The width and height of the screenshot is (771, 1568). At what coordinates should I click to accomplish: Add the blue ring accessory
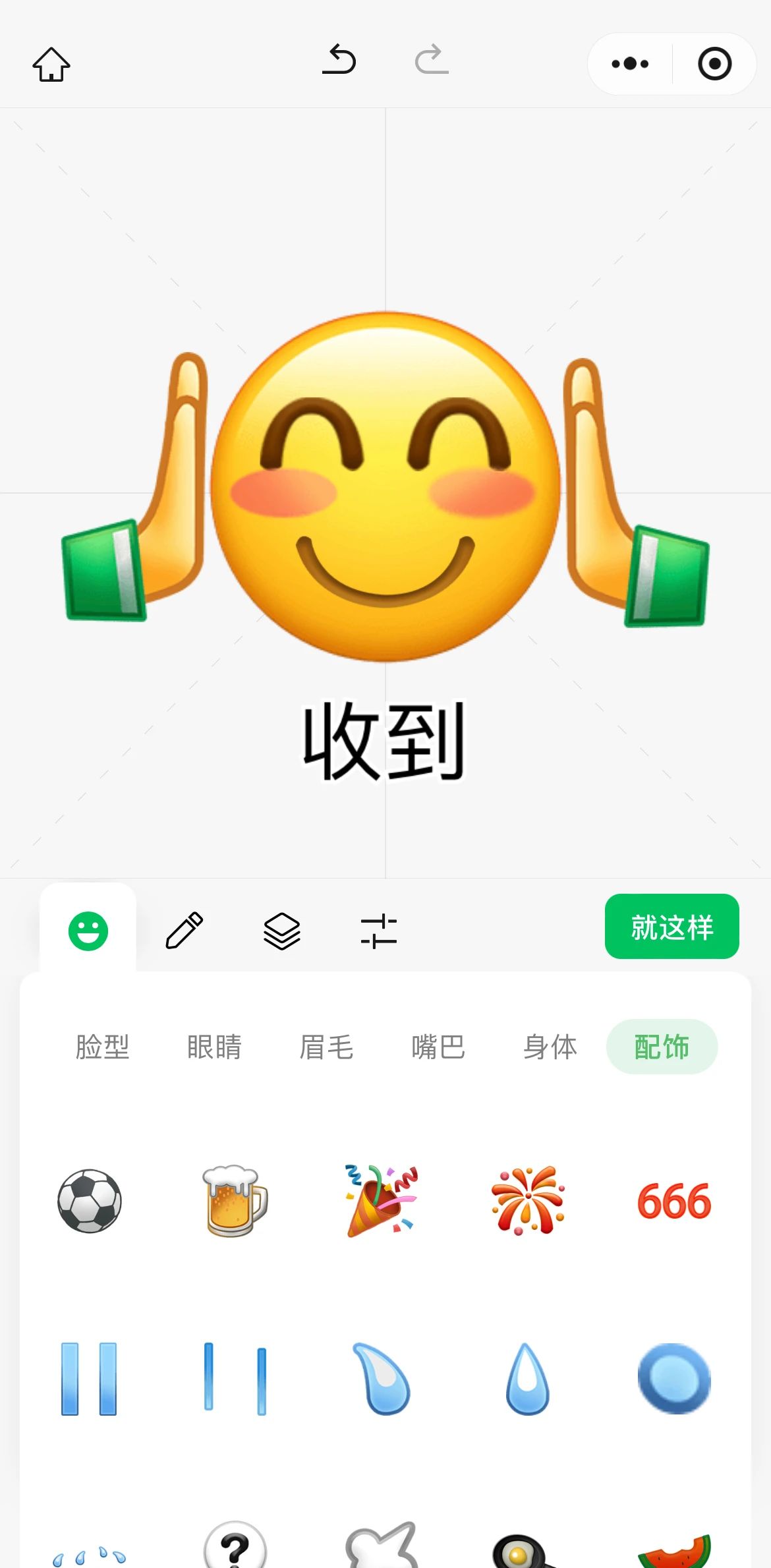pyautogui.click(x=674, y=1379)
